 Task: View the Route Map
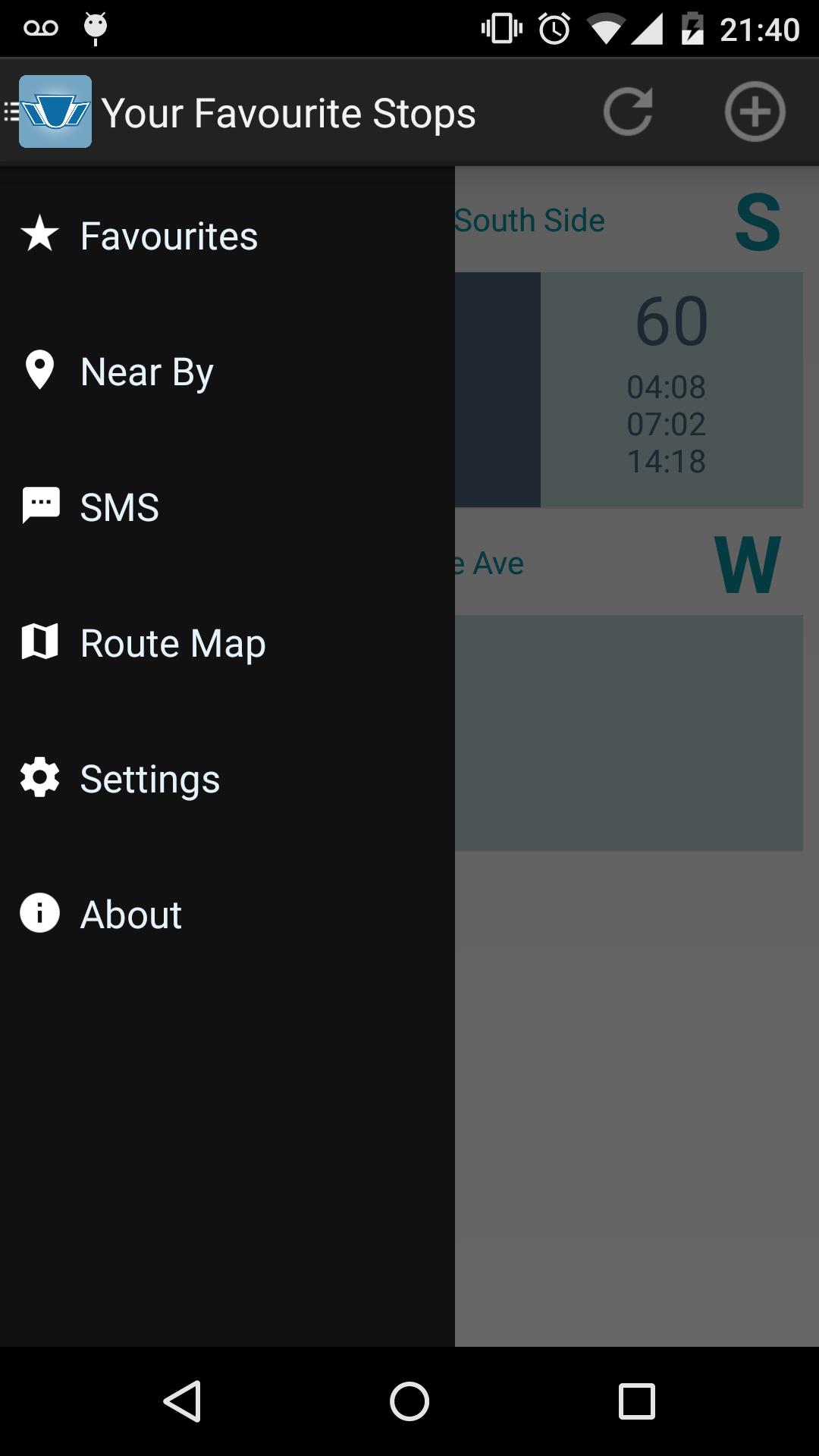[172, 643]
